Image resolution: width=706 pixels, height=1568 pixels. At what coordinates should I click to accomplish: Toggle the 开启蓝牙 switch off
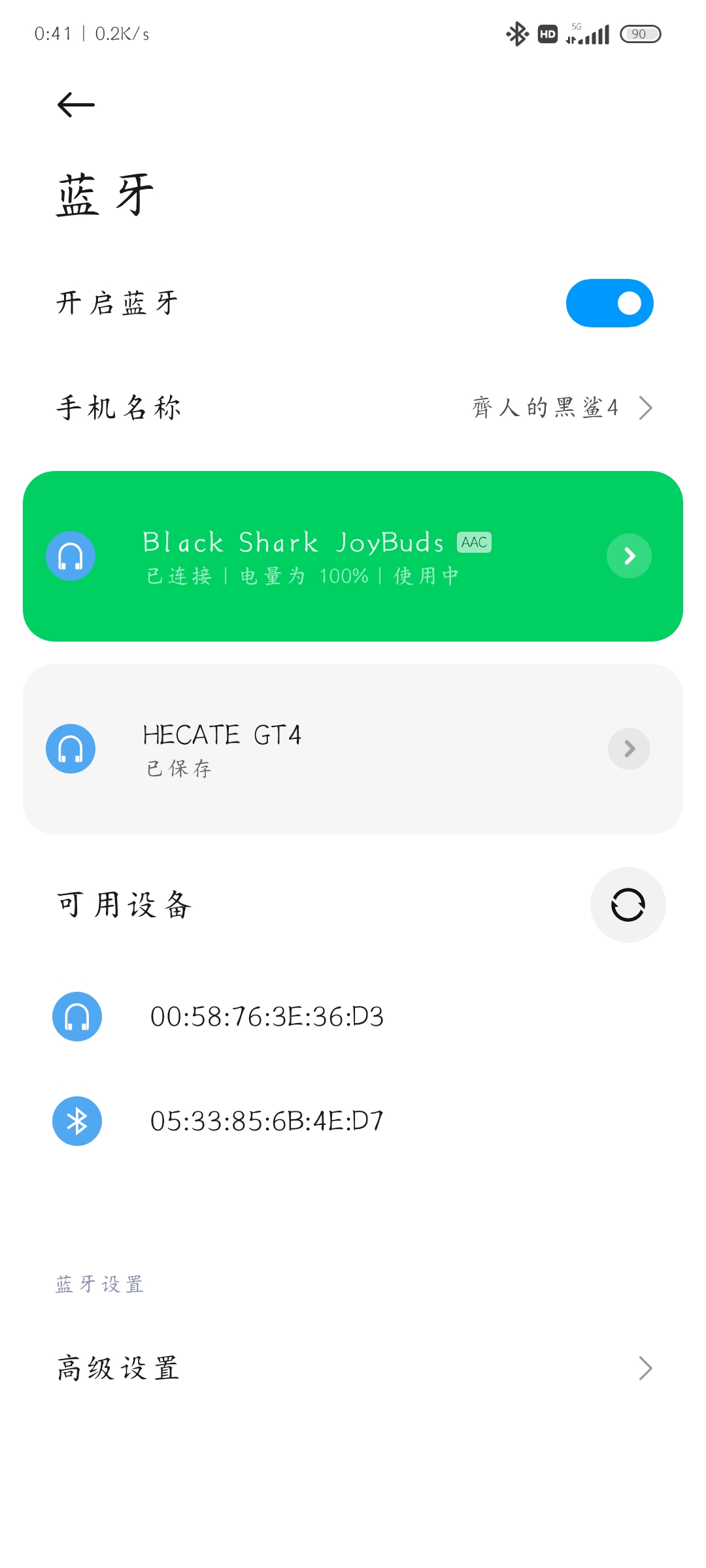point(609,303)
